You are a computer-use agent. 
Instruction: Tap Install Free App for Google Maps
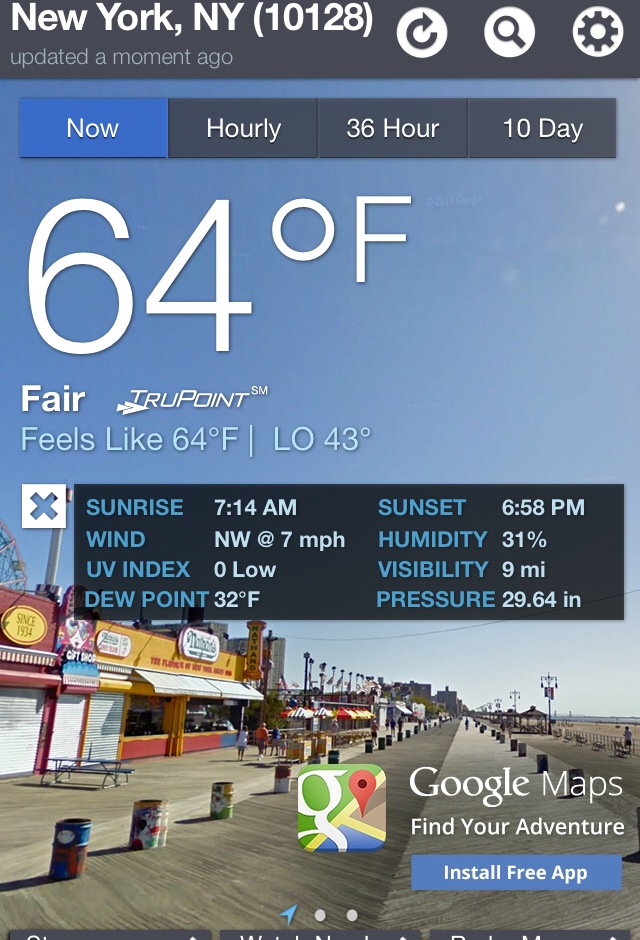[515, 872]
